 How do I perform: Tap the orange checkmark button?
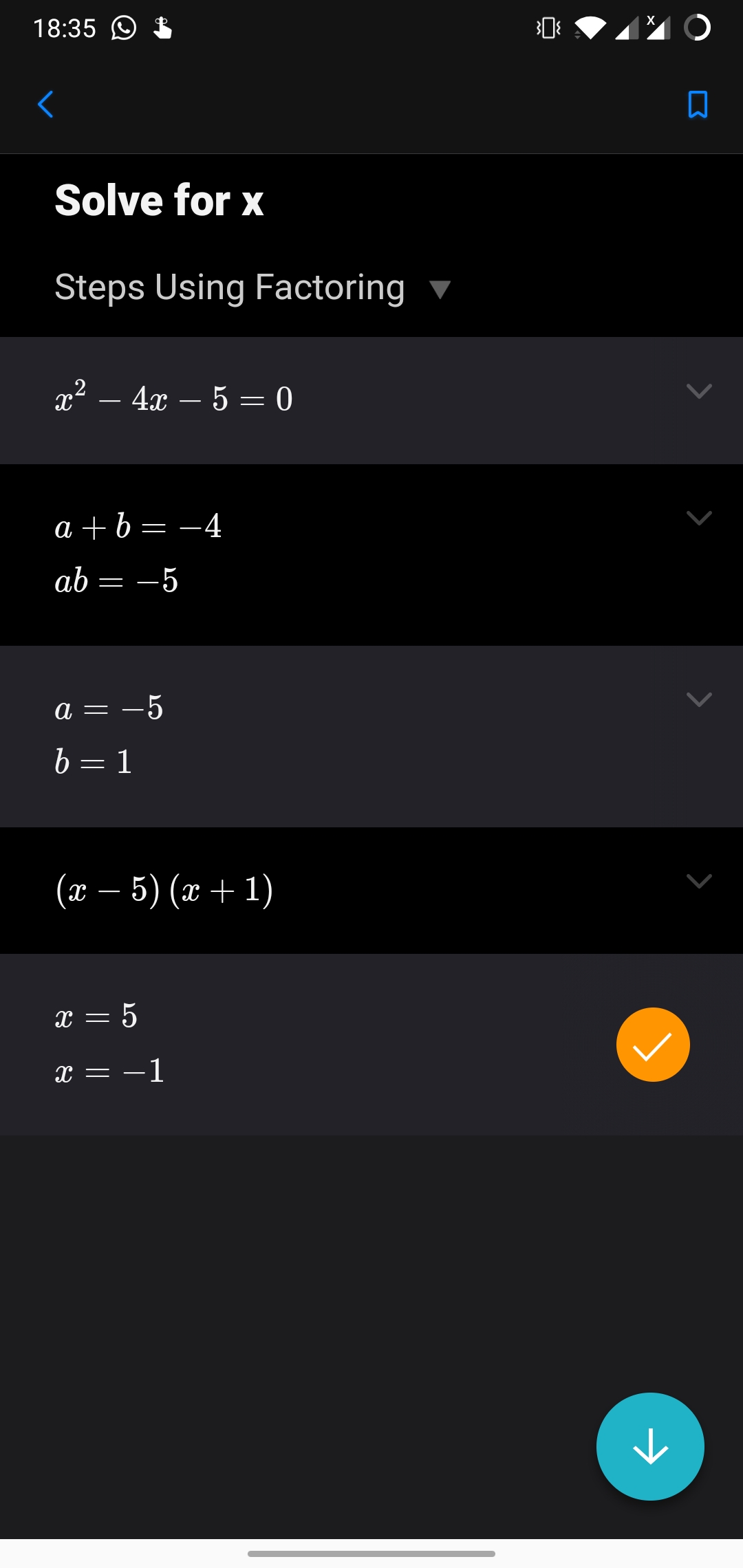[x=653, y=1045]
